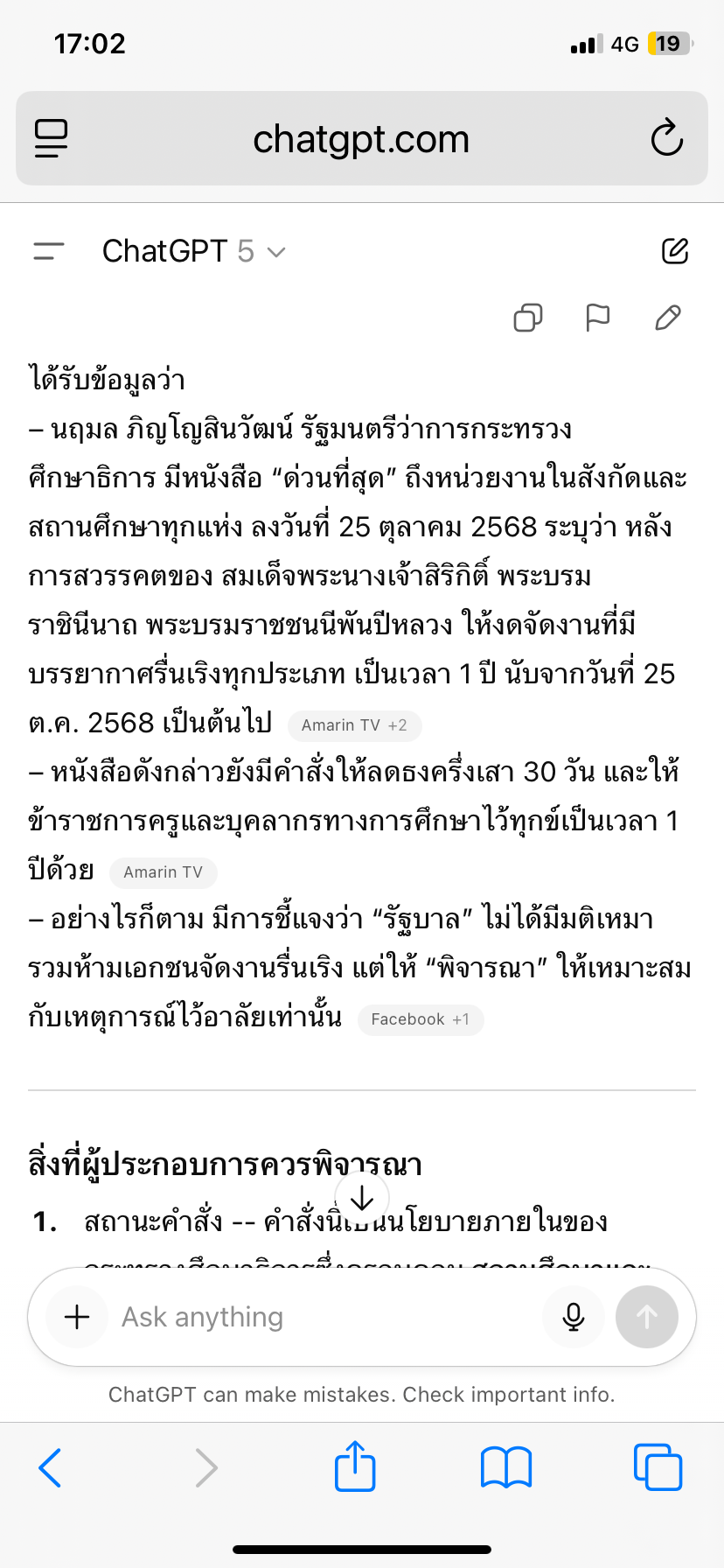Tap the chatgpt.com address bar
Screen dimensions: 724x1568
point(361,139)
